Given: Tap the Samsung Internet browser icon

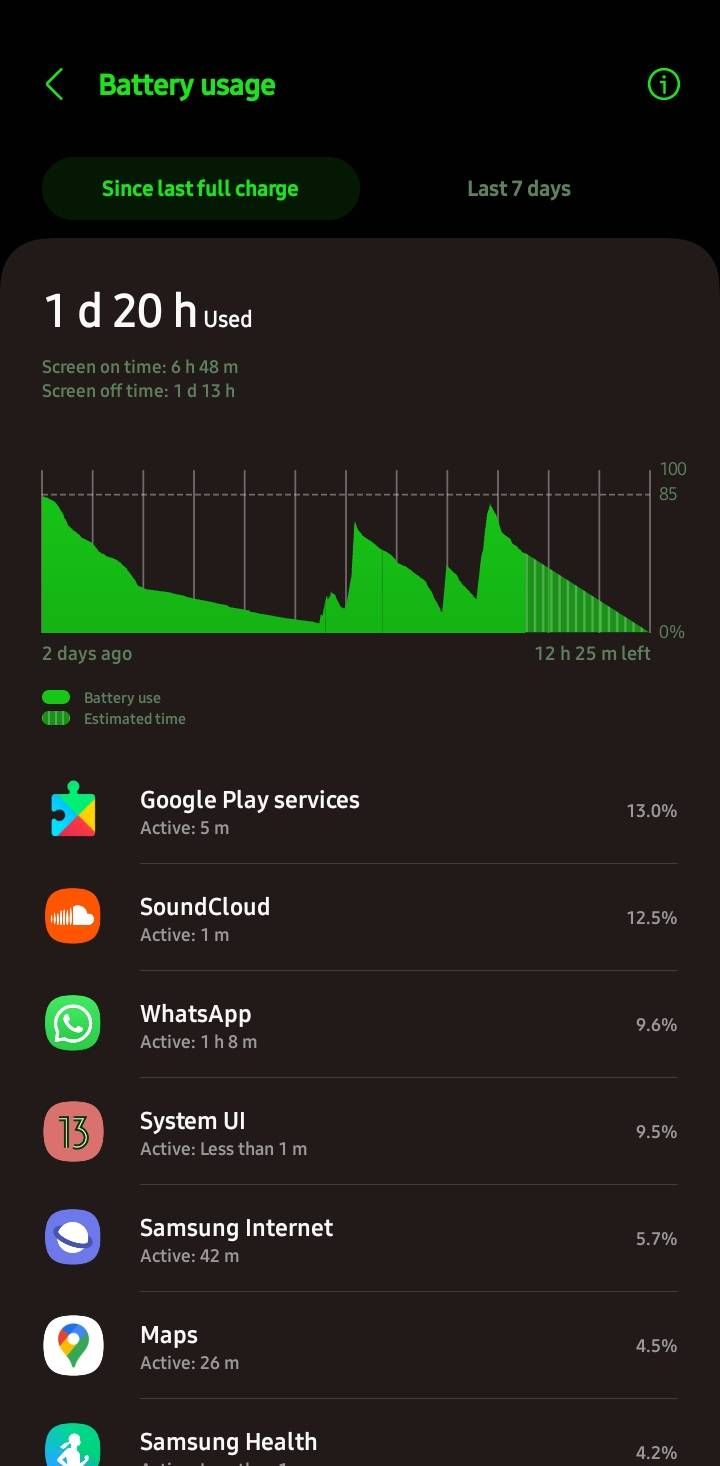Looking at the screenshot, I should (x=72, y=1238).
